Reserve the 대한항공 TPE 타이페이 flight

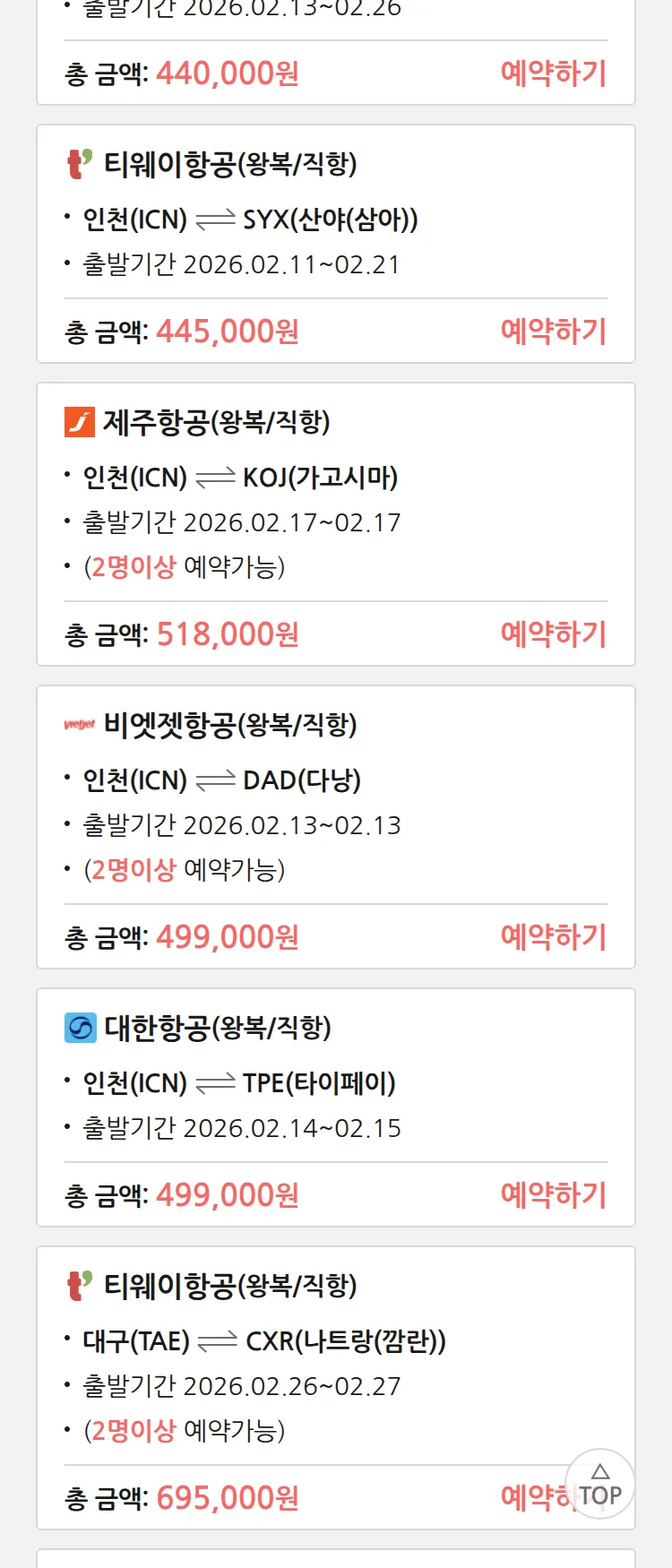[553, 1195]
